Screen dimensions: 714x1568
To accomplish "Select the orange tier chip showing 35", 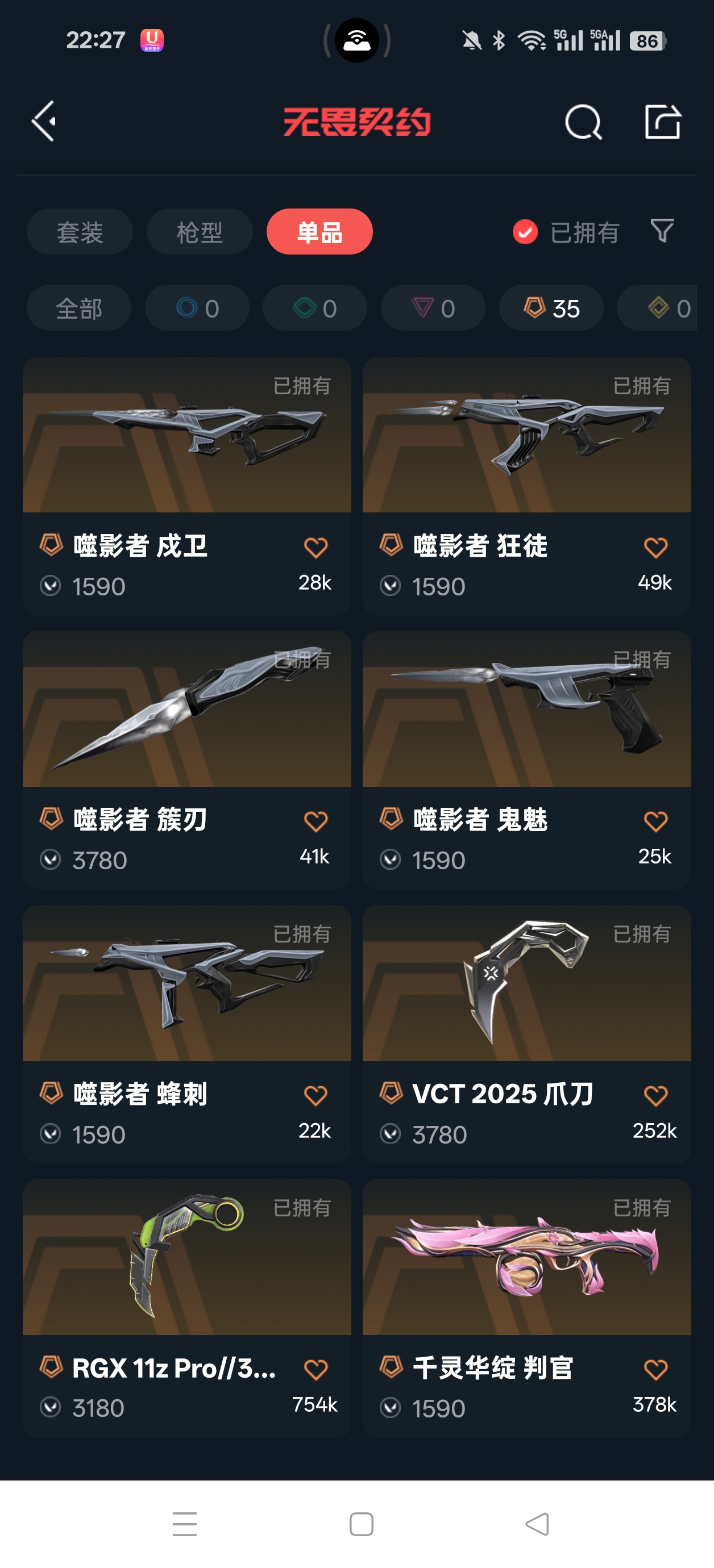I will click(x=551, y=308).
